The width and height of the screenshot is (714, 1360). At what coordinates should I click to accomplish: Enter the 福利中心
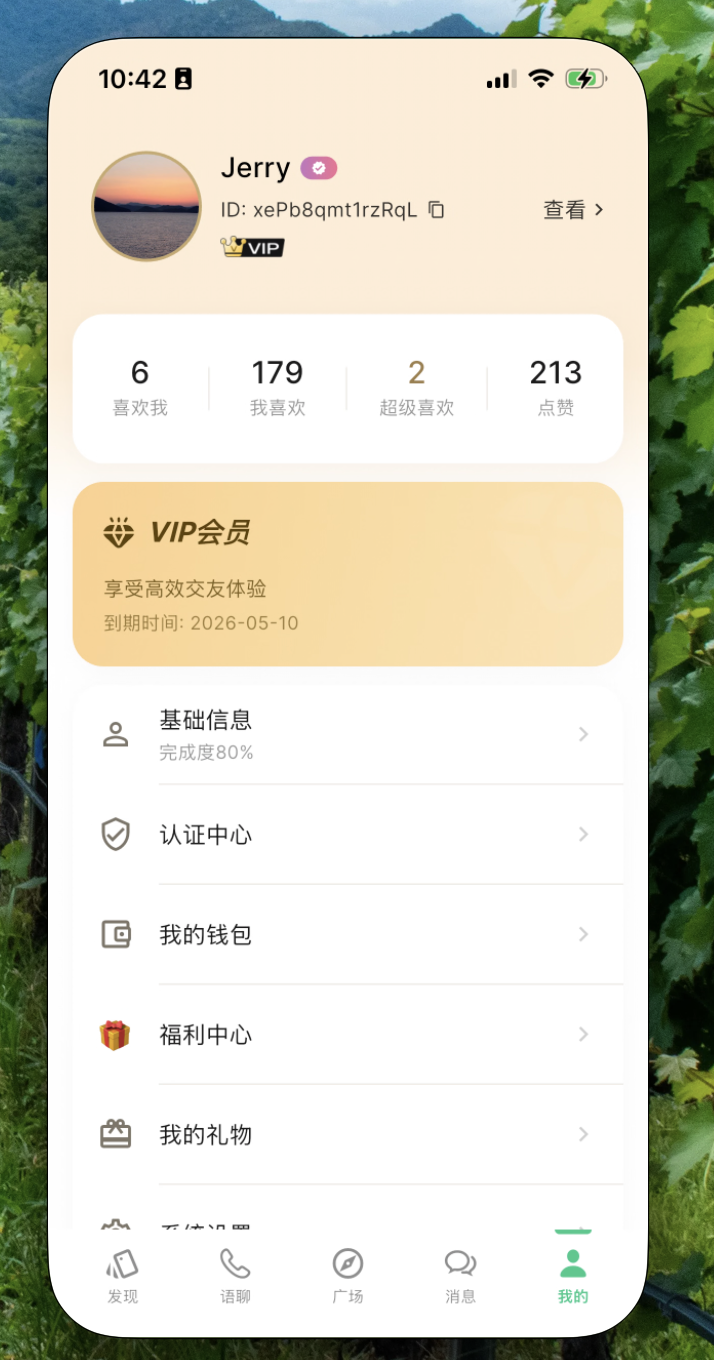pyautogui.click(x=347, y=1035)
